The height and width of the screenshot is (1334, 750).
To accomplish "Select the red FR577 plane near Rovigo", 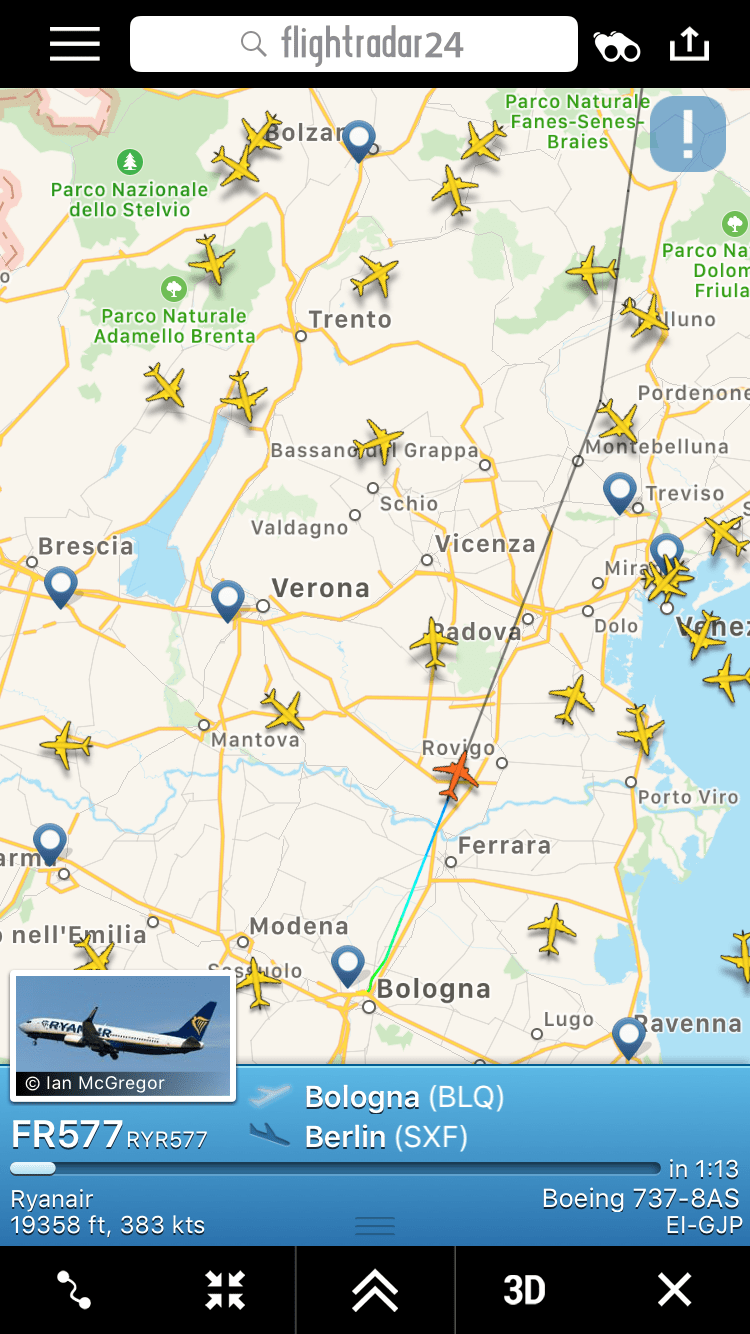I will 456,775.
